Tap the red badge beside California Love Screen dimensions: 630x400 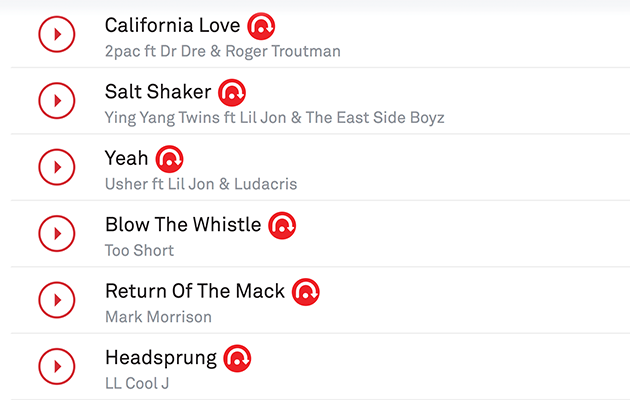coord(261,26)
